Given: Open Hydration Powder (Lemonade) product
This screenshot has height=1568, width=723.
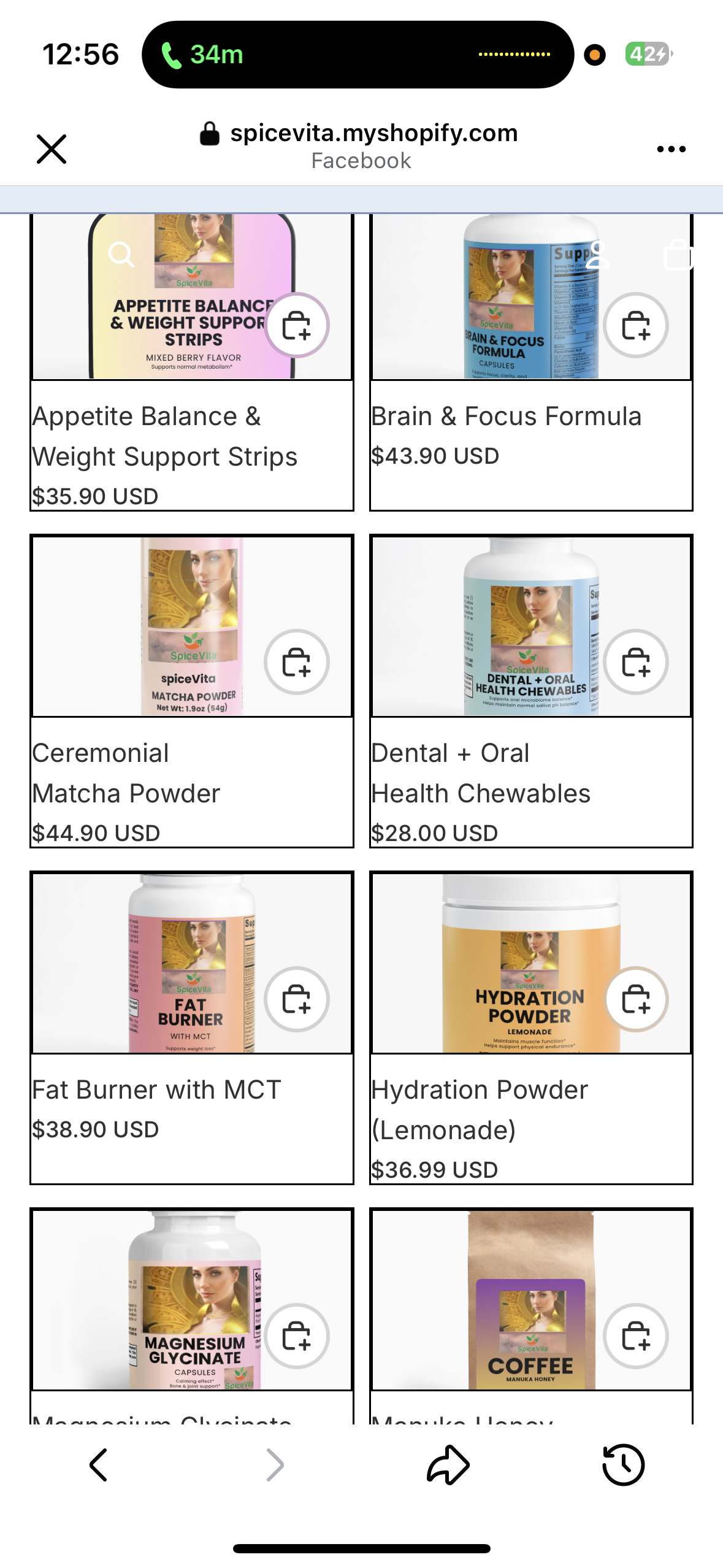Looking at the screenshot, I should [x=480, y=1110].
